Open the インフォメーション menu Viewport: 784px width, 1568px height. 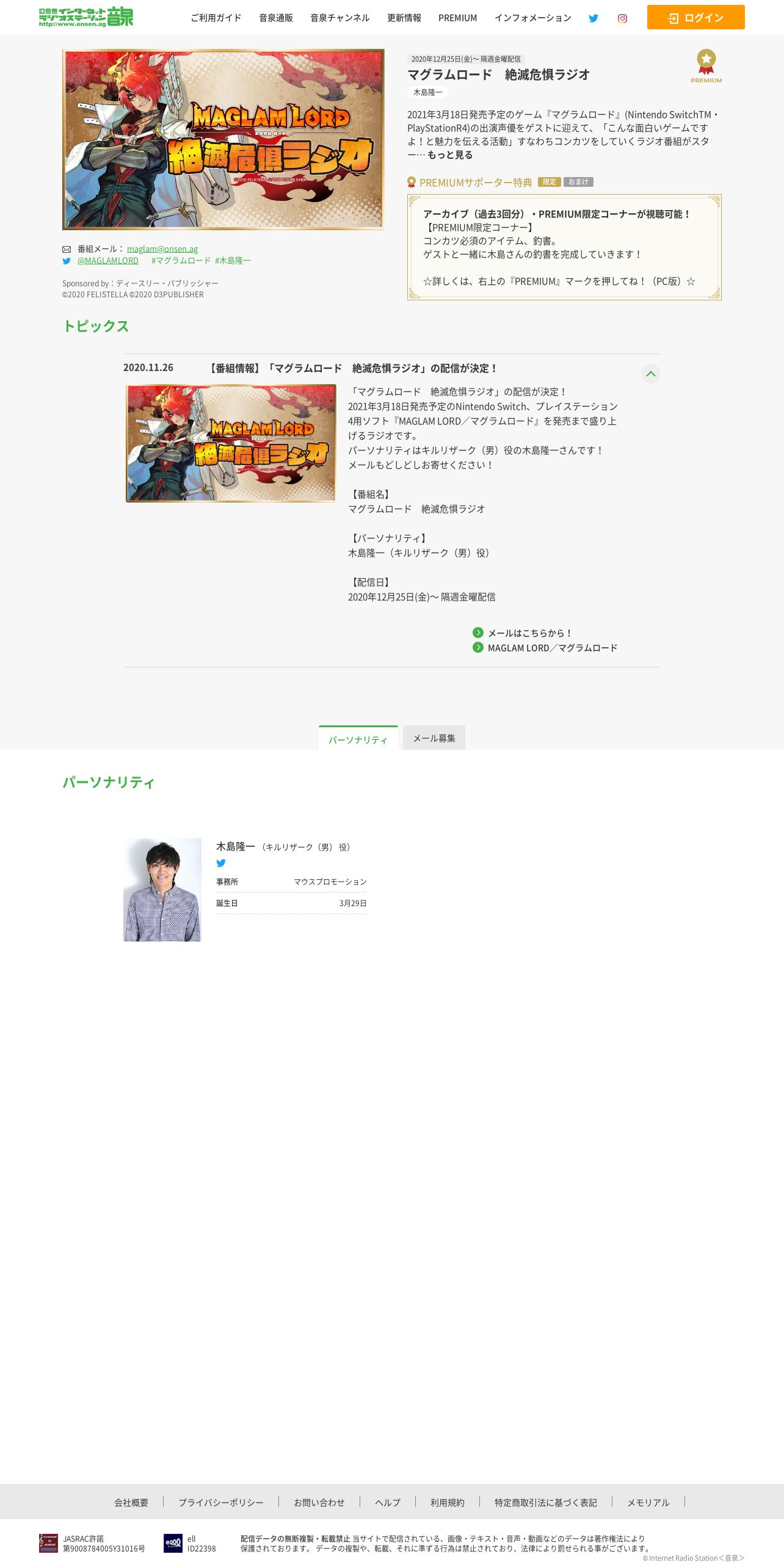tap(533, 18)
